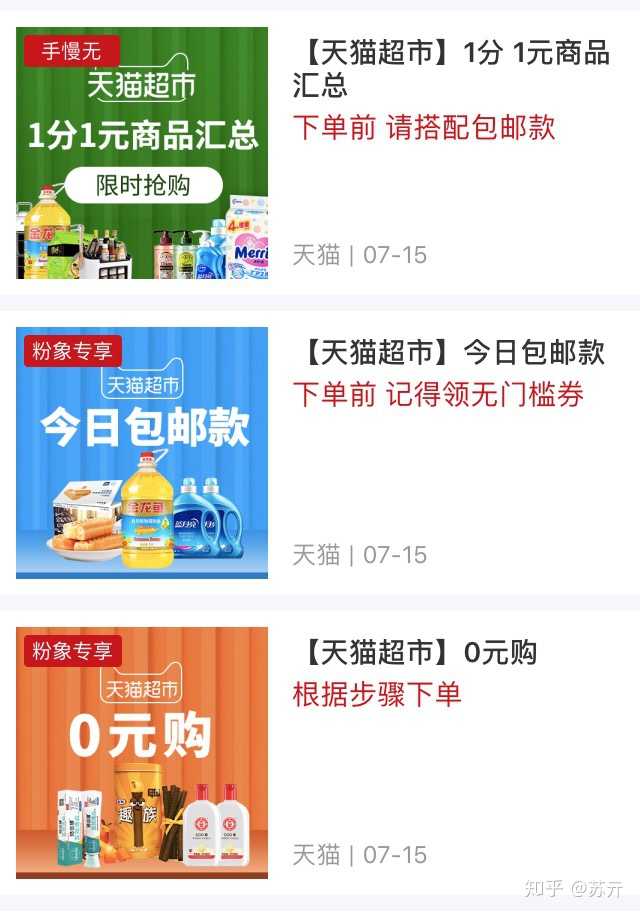Open the 天猫超市 1分 1元商品汇总 deal

point(451,68)
